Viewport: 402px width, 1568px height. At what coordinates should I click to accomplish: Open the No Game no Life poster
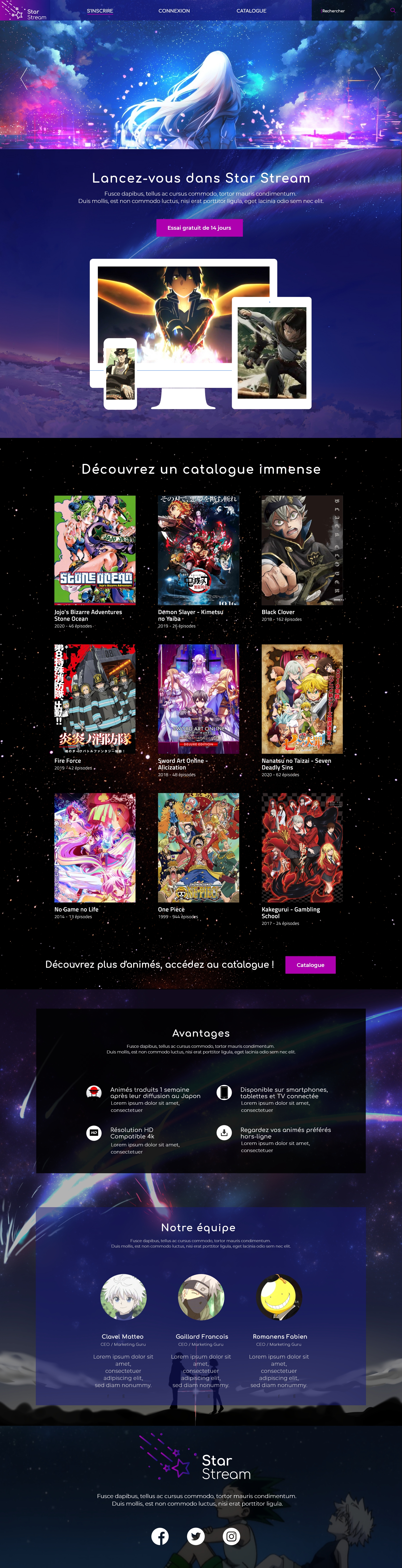(x=95, y=847)
